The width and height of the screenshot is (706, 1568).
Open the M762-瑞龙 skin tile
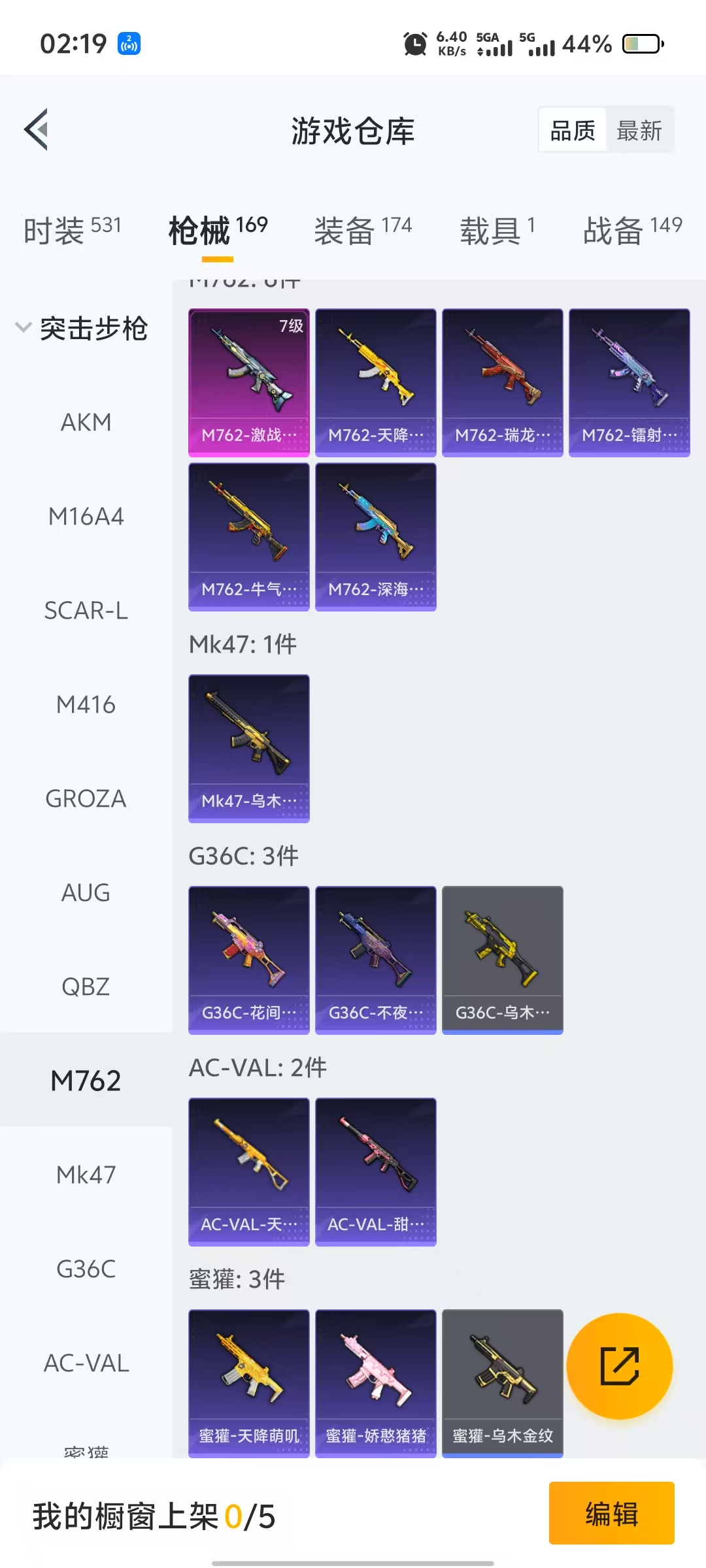coord(502,382)
